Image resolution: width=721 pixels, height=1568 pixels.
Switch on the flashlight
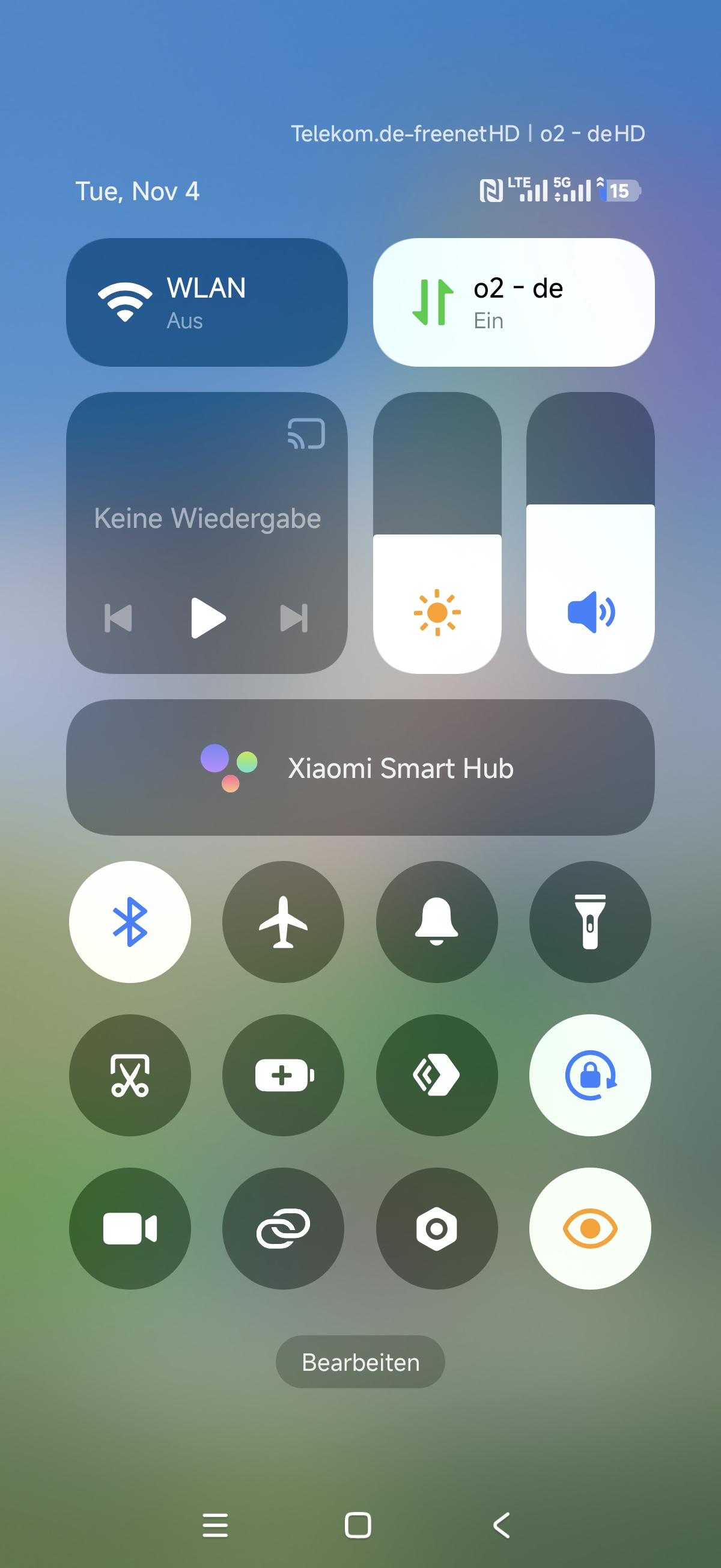coord(589,922)
